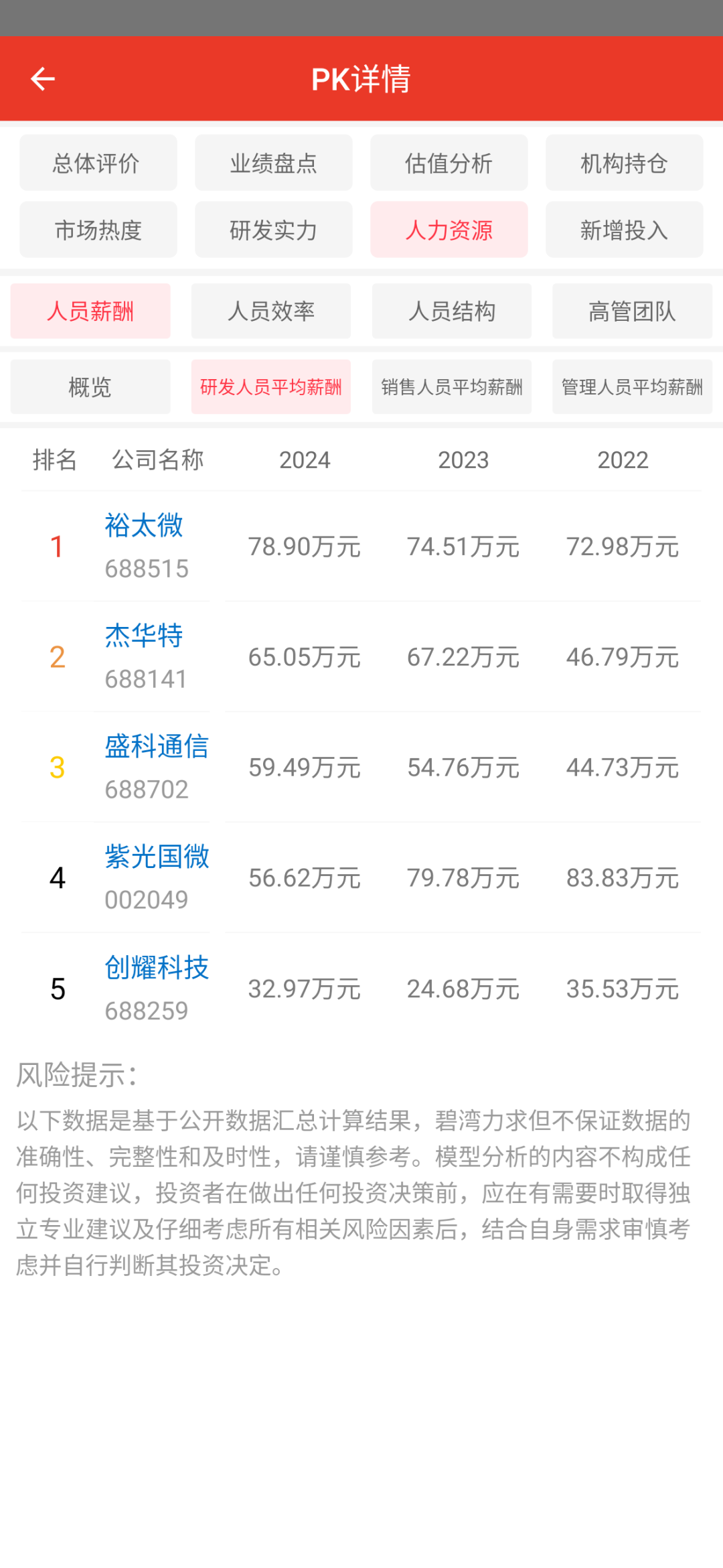Open the 业绩盘点 section
The width and height of the screenshot is (723, 1568).
tap(273, 163)
